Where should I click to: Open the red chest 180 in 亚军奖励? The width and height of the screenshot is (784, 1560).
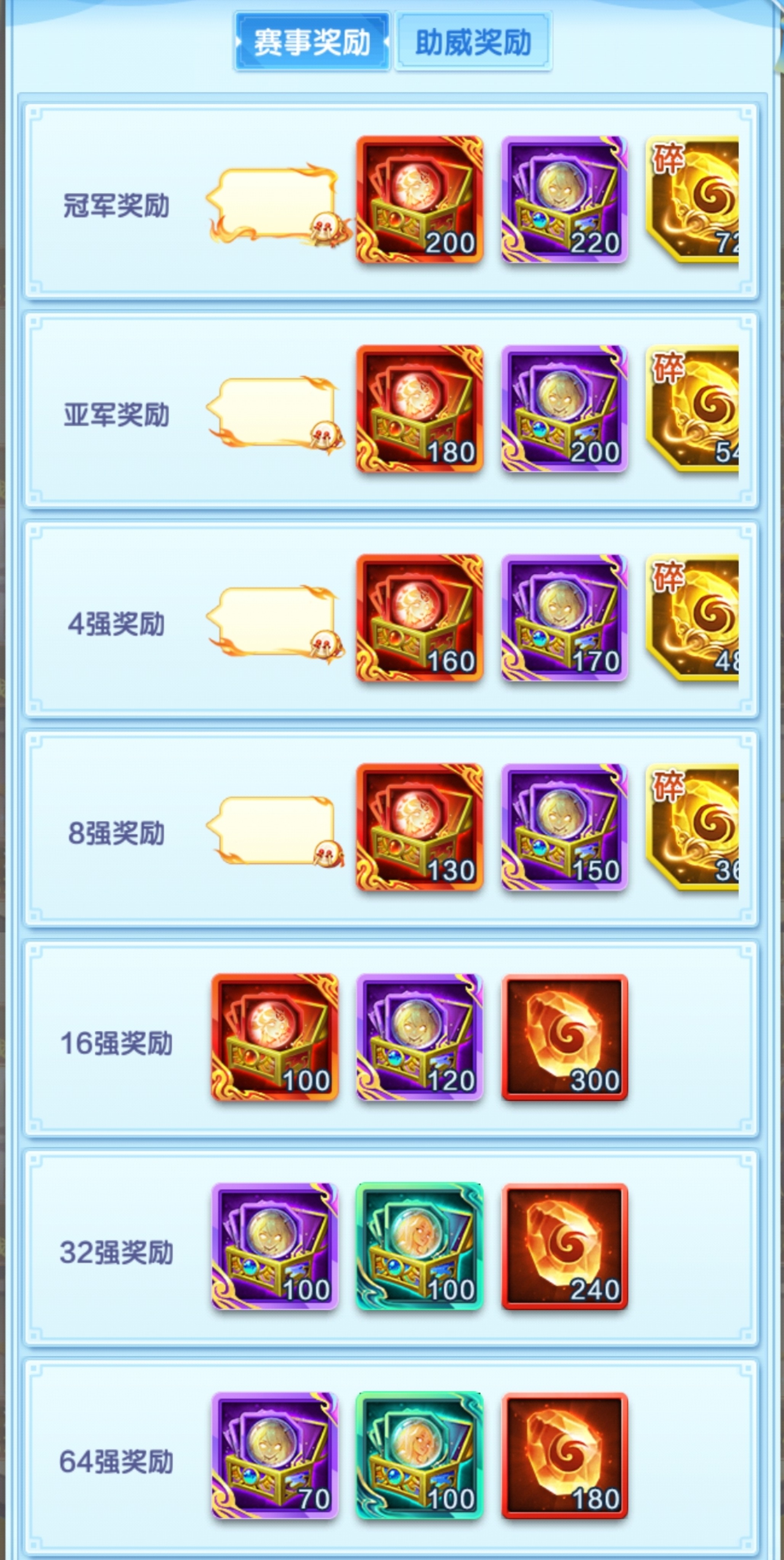tap(420, 409)
